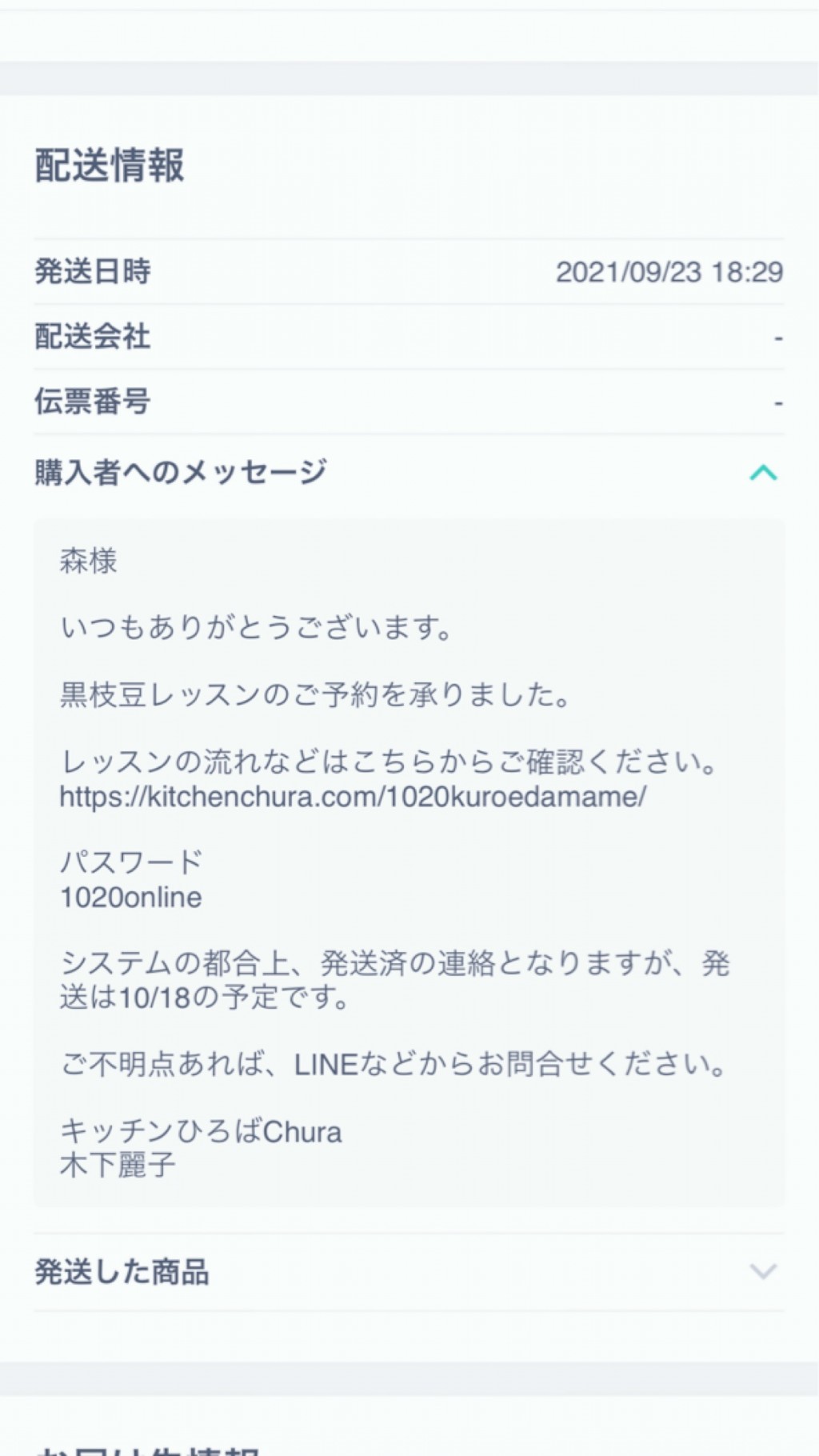The image size is (819, 1456).
Task: Open the kitchenchura.com lesson link
Action: click(353, 797)
